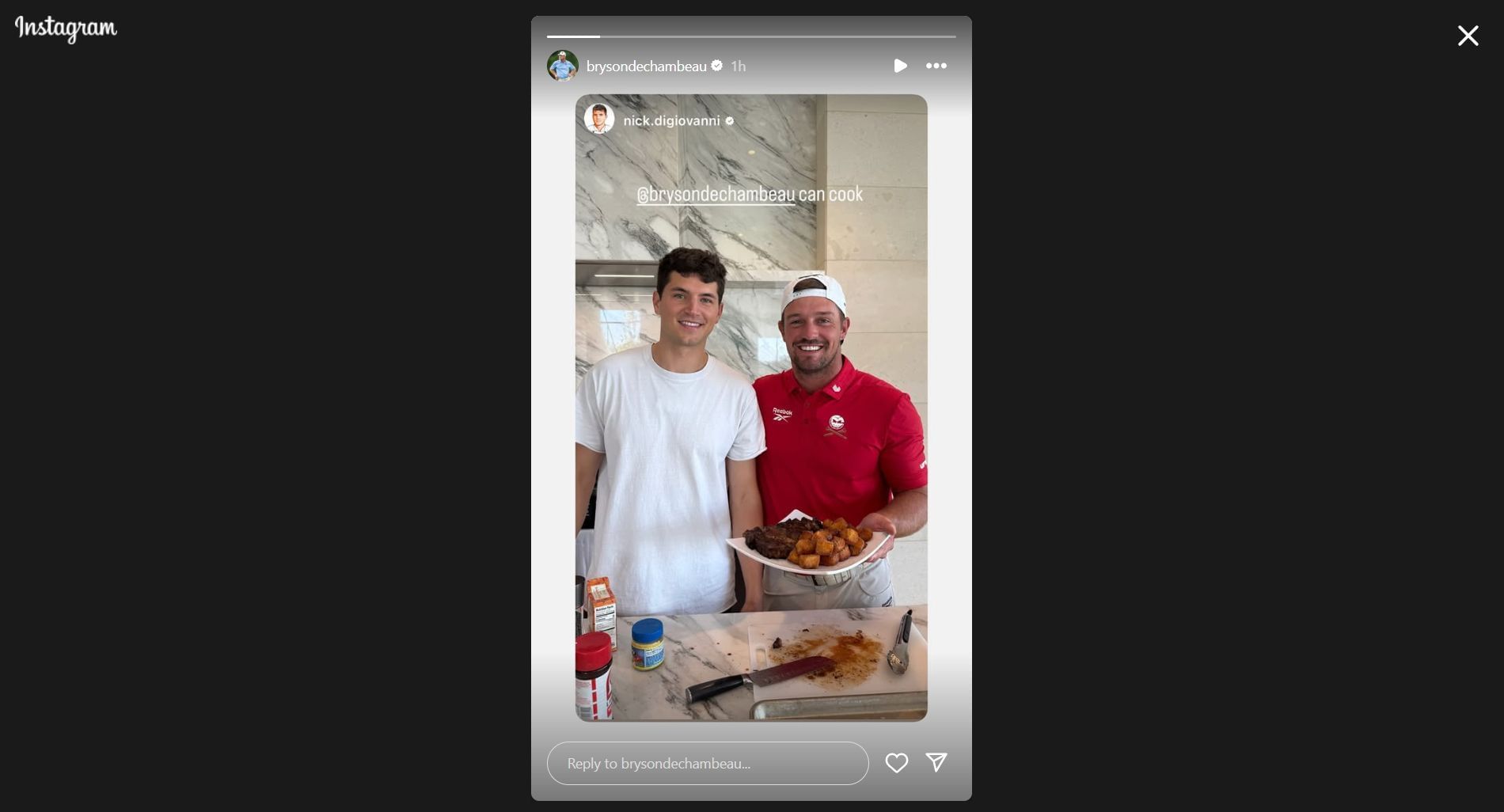Open nick.digiovanni's reshared story
The height and width of the screenshot is (812, 1504).
[x=671, y=121]
